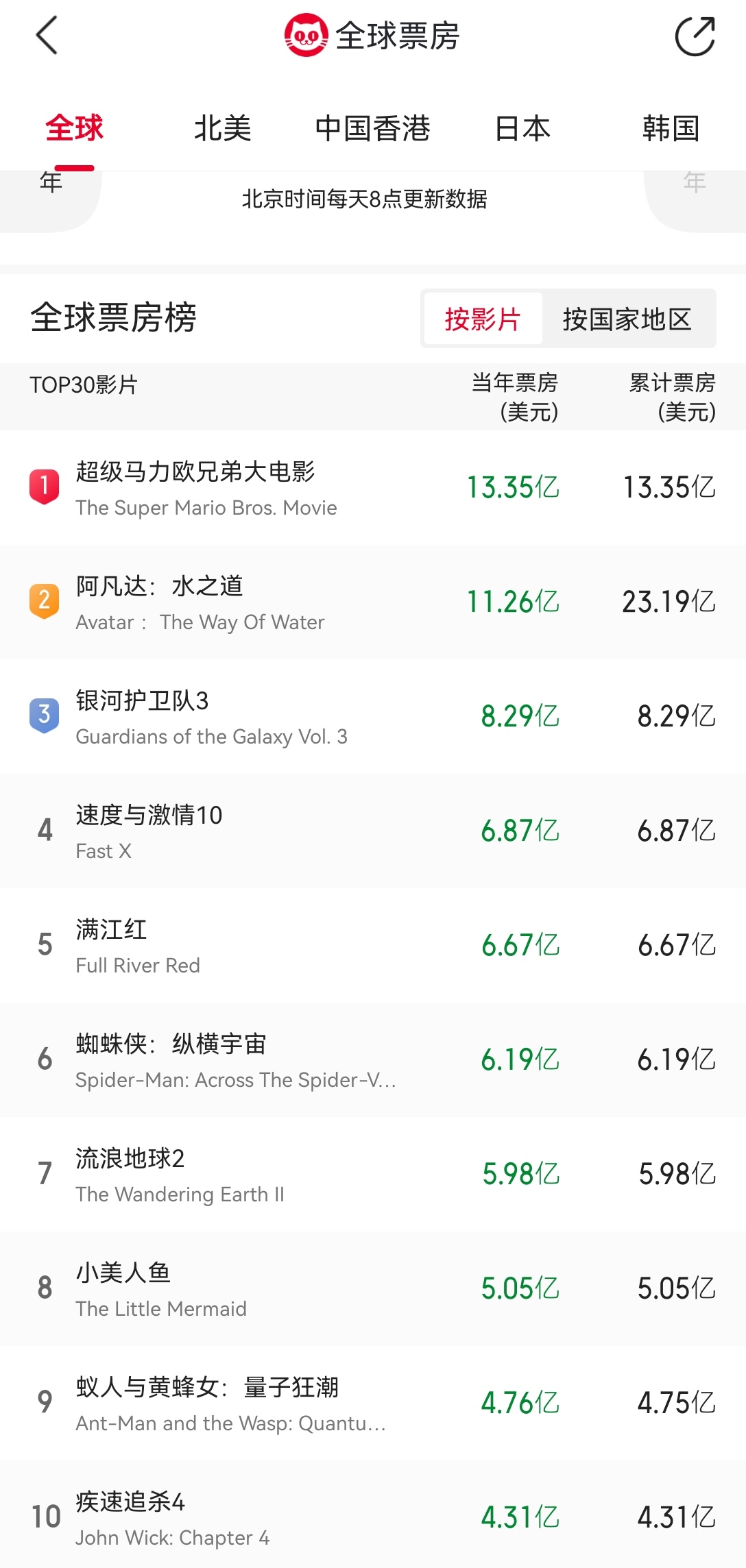View 银河护卫队3 details
This screenshot has height=1568, width=746.
[373, 717]
